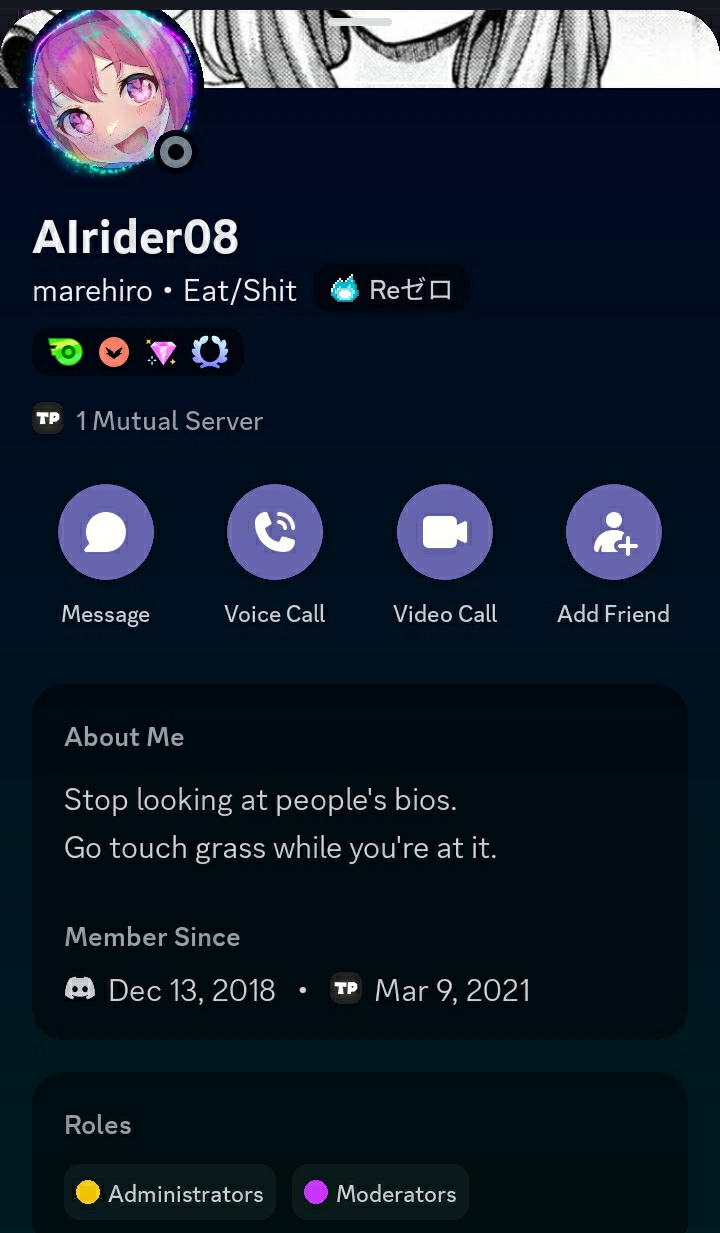Tap the profile badges row
Screen dimensions: 720x1233
(138, 352)
